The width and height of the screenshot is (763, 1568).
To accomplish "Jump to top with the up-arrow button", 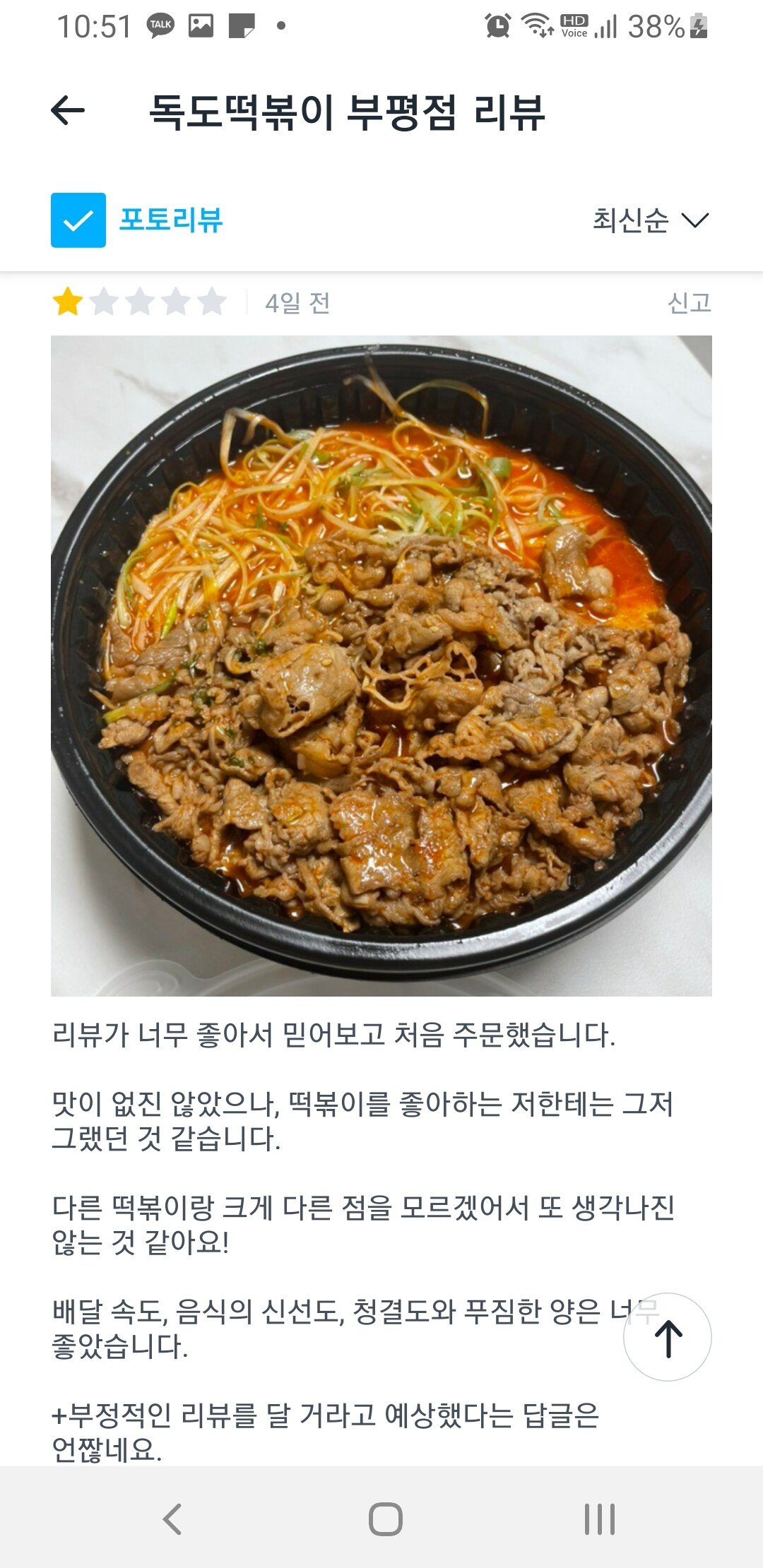I will pos(668,1337).
